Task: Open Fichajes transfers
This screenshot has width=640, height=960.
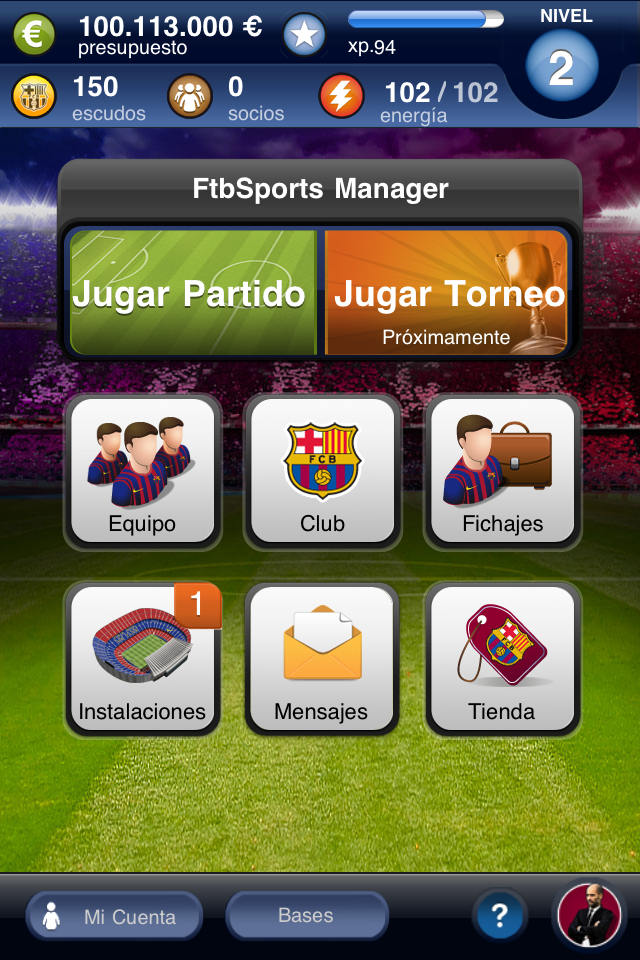Action: tap(502, 471)
